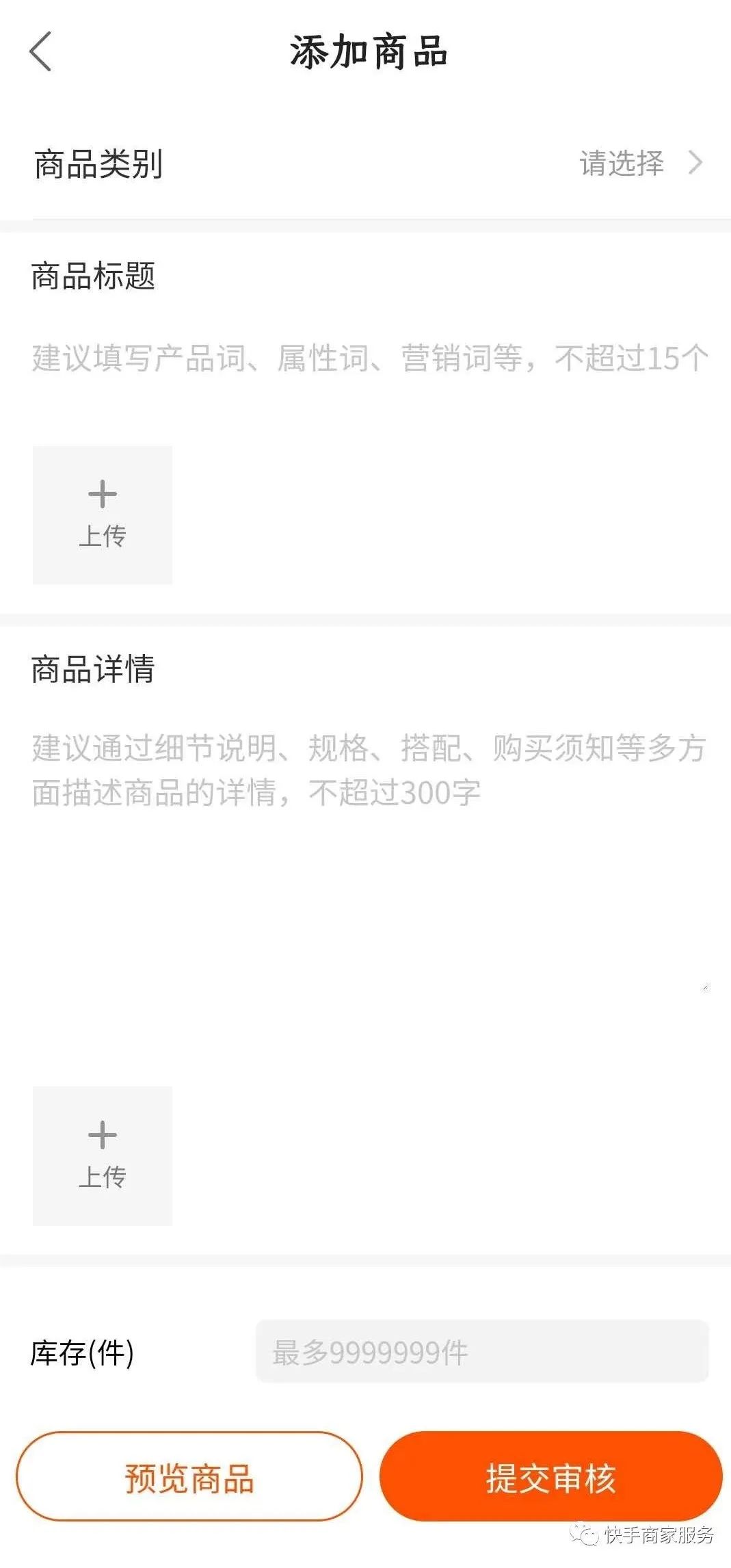This screenshot has height=1568, width=731.
Task: Focus the 商品标题 text field
Action: 369,358
